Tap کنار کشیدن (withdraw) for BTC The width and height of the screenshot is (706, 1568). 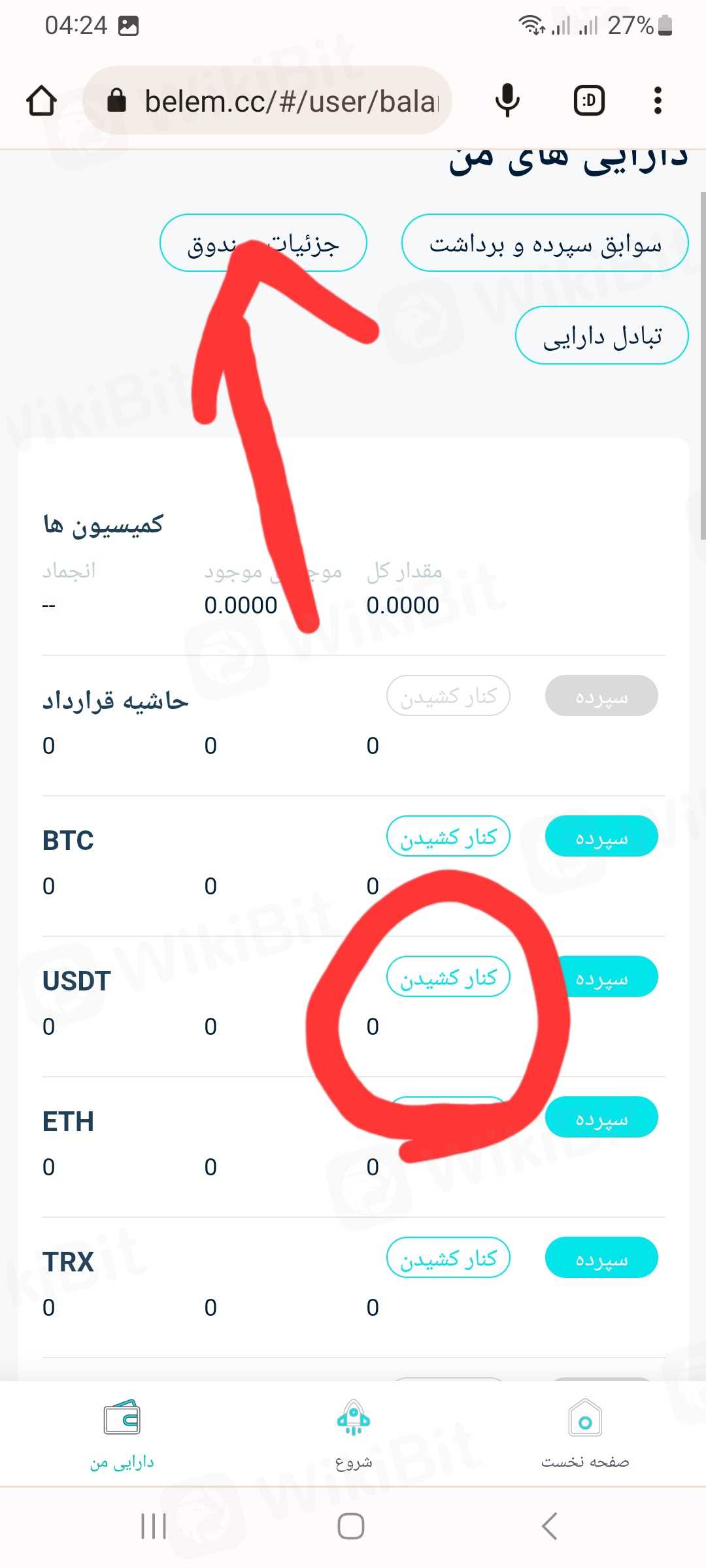click(x=448, y=836)
